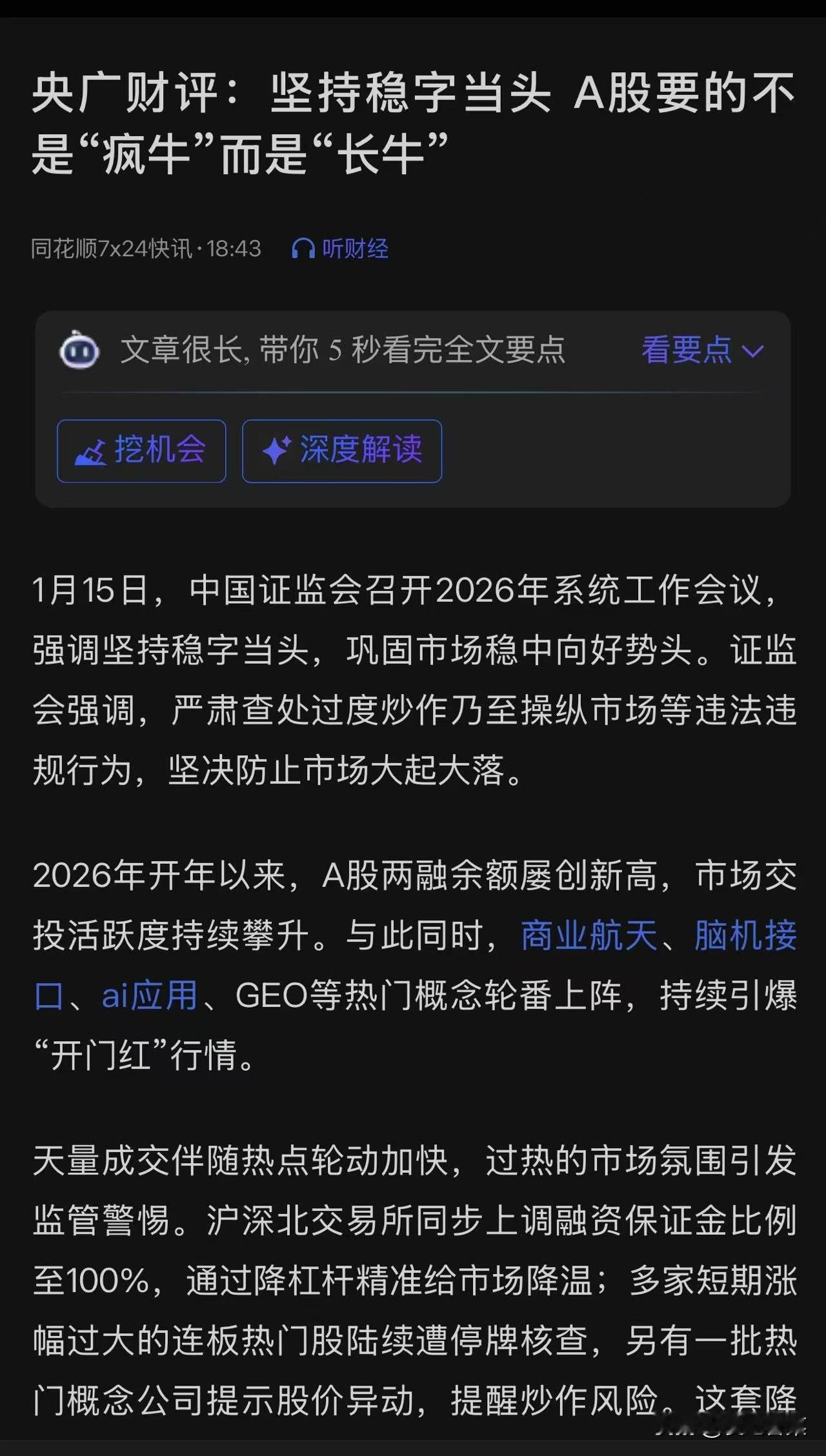826x1456 pixels.
Task: Click the AI robot assistant avatar
Action: pos(80,352)
